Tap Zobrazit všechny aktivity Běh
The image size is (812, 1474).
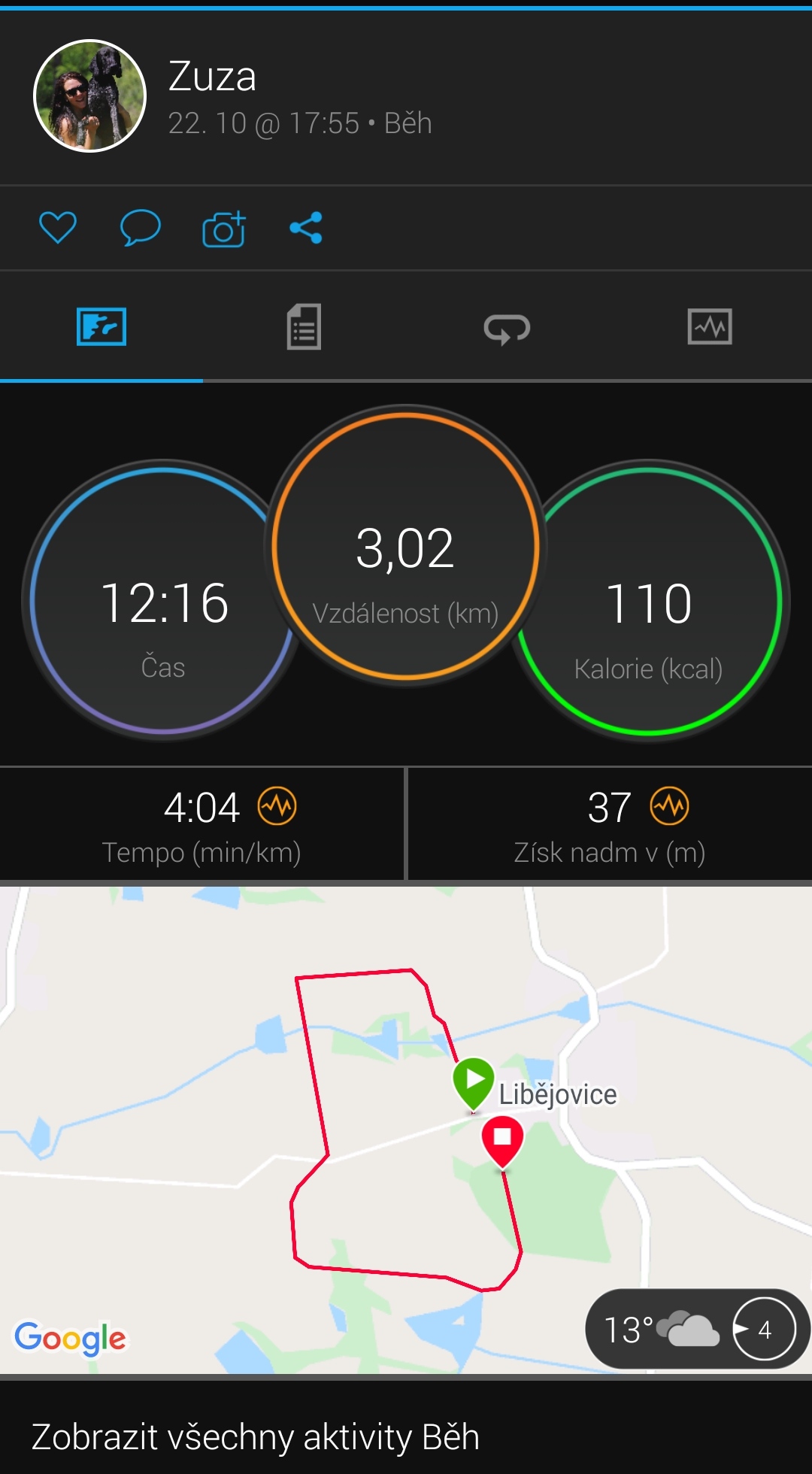click(256, 1436)
